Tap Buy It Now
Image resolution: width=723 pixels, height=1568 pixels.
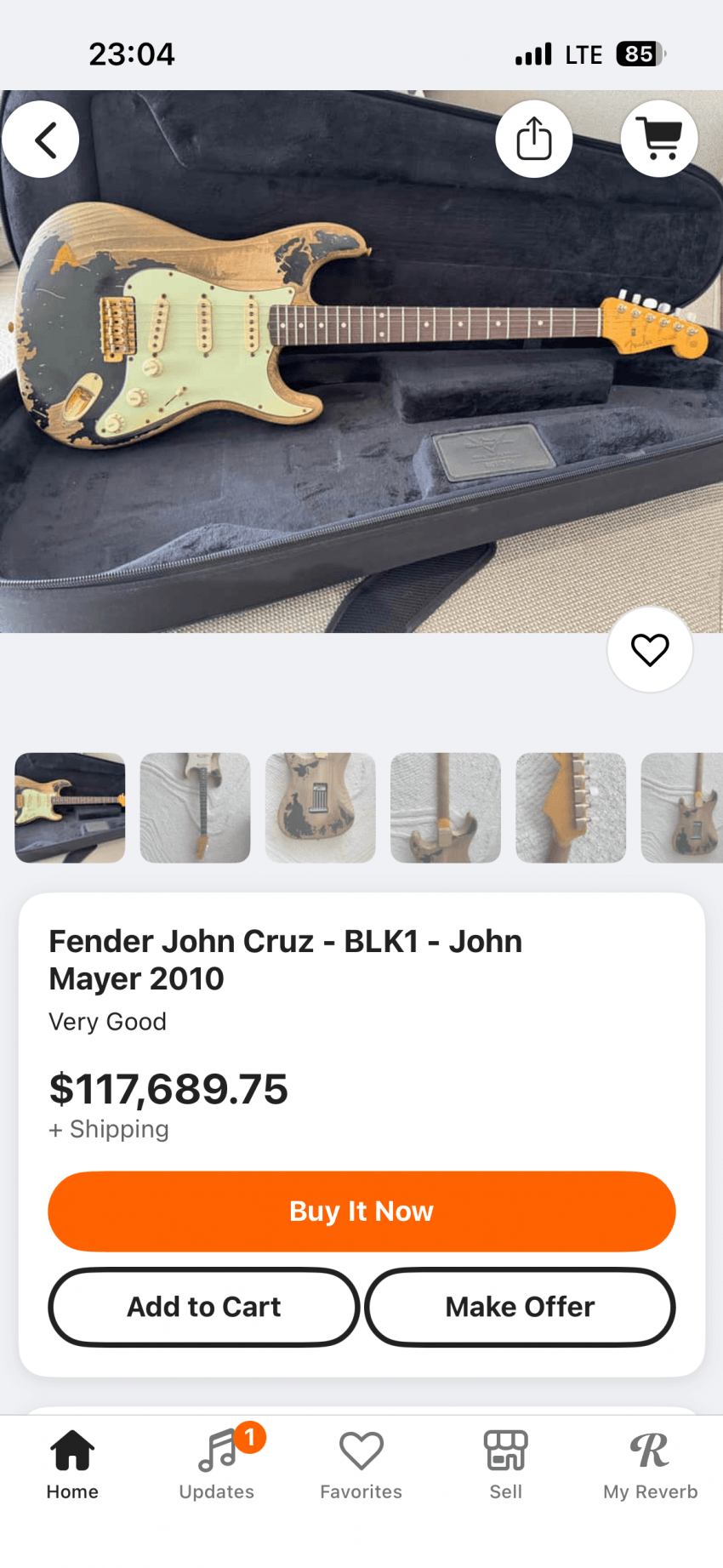[361, 1211]
